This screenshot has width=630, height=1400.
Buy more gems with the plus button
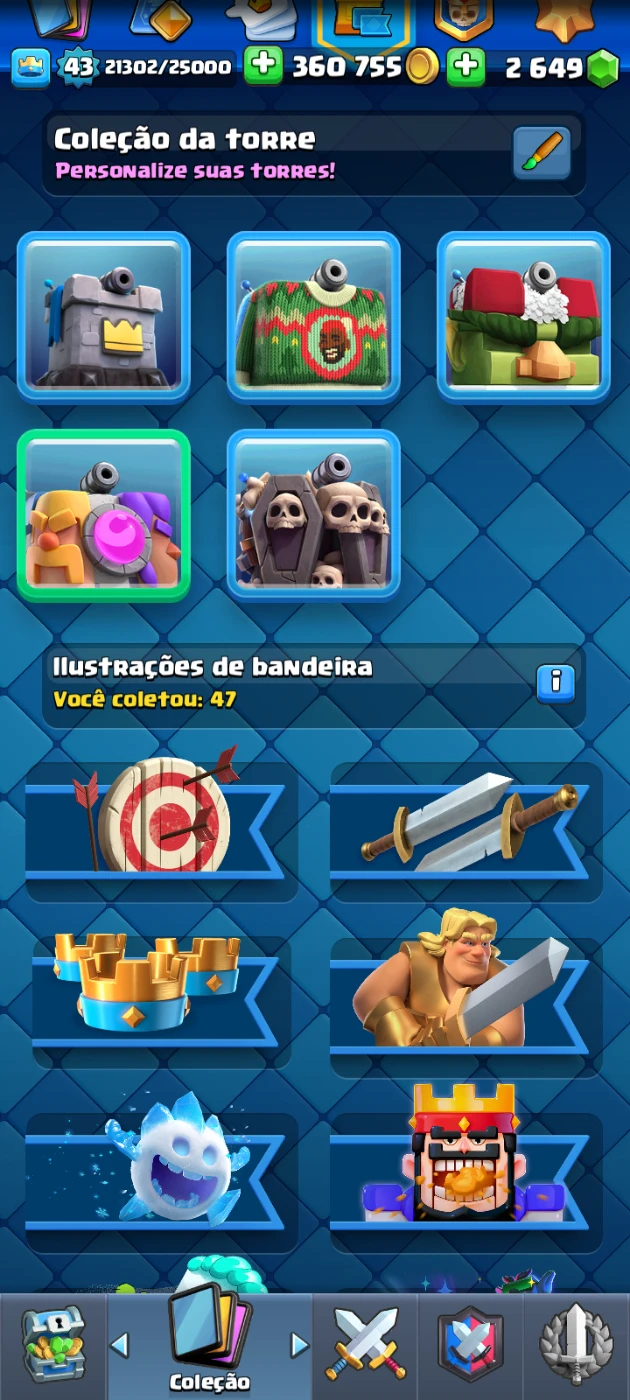click(x=466, y=67)
